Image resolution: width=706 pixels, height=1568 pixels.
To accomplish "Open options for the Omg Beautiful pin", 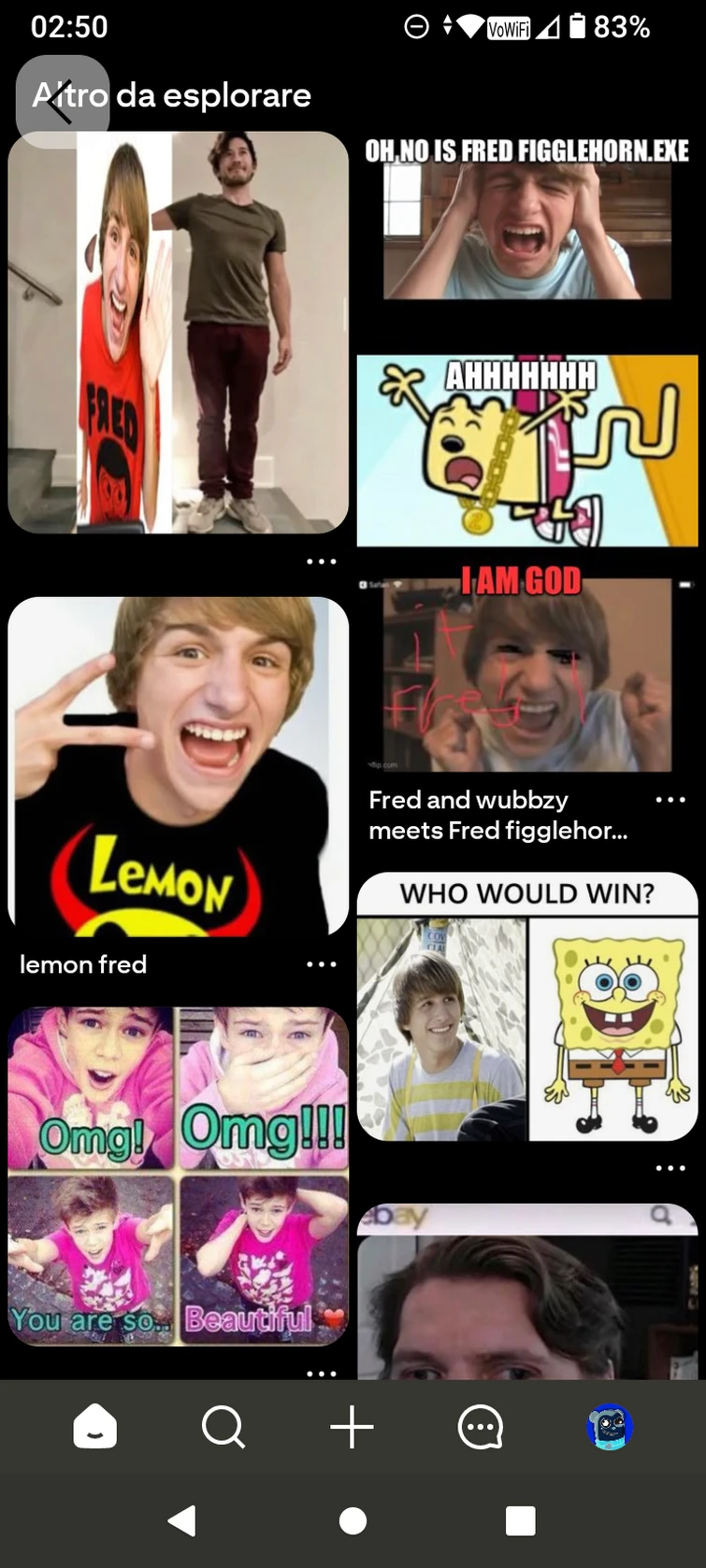I will 321,1373.
